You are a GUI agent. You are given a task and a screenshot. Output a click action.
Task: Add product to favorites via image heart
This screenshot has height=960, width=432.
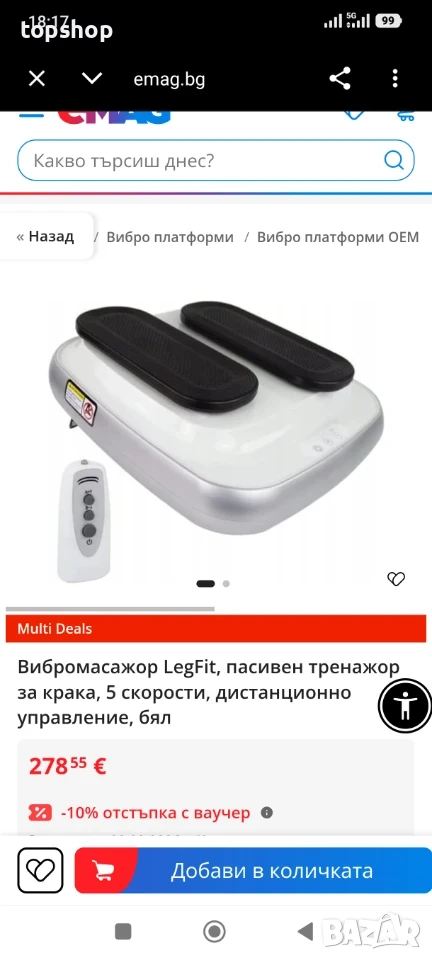pyautogui.click(x=397, y=579)
